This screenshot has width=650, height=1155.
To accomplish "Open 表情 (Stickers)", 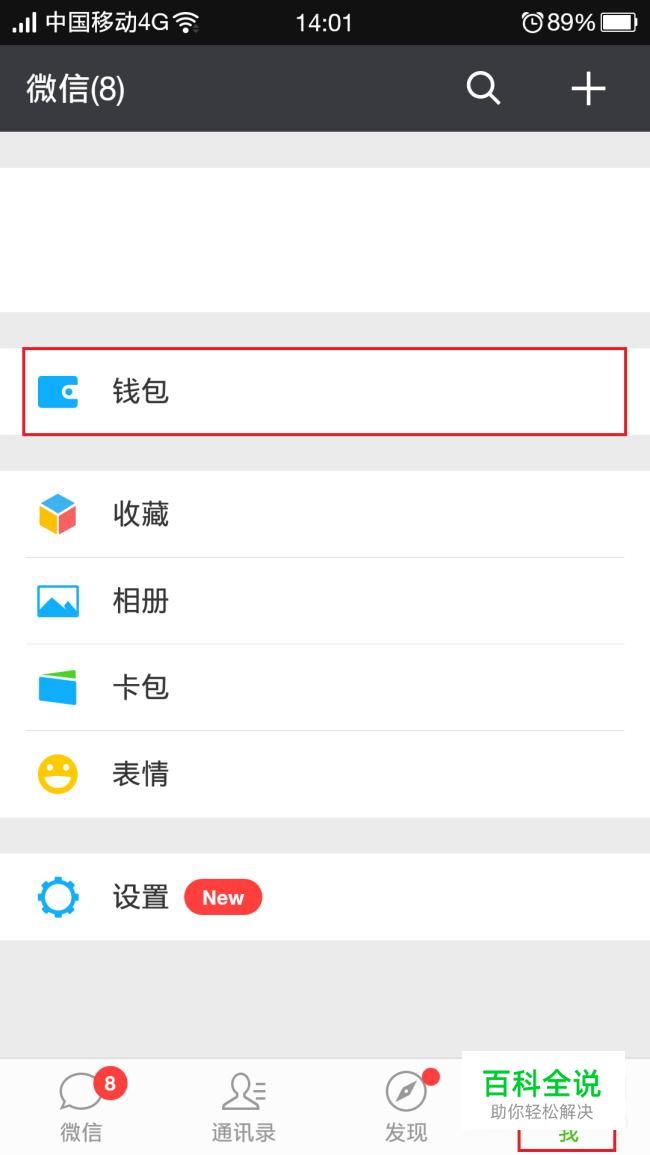I will 324,774.
